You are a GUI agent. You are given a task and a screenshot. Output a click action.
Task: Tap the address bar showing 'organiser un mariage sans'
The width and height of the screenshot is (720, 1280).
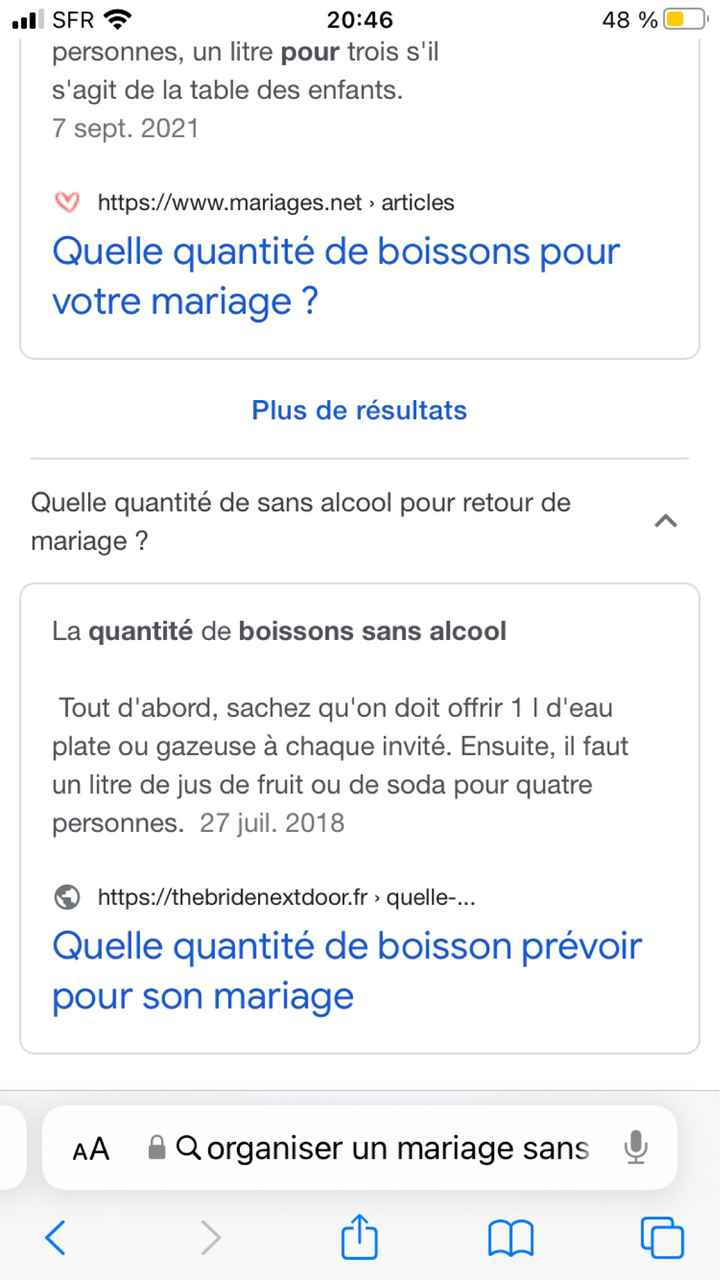pyautogui.click(x=400, y=1148)
